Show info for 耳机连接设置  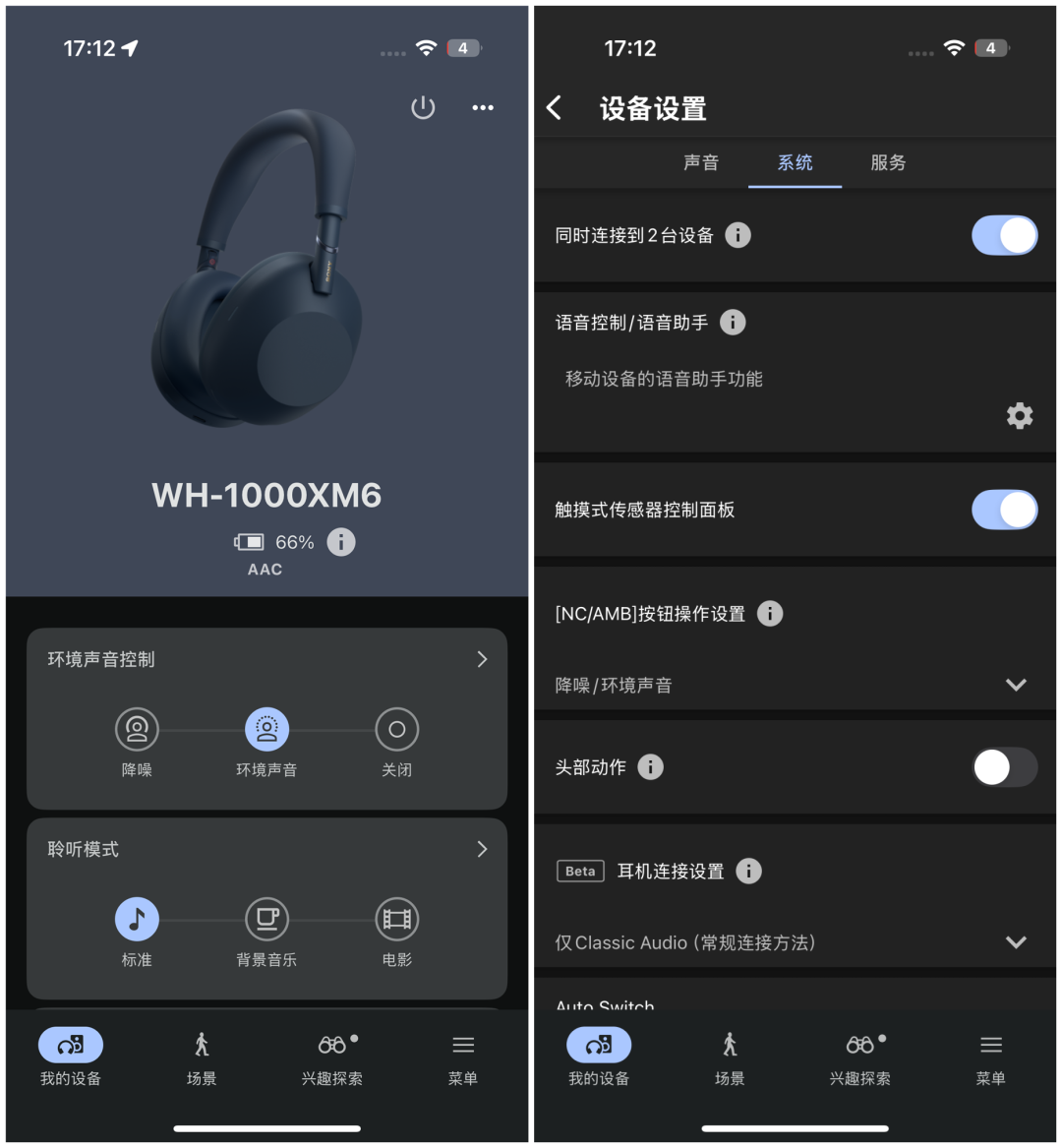(x=748, y=871)
